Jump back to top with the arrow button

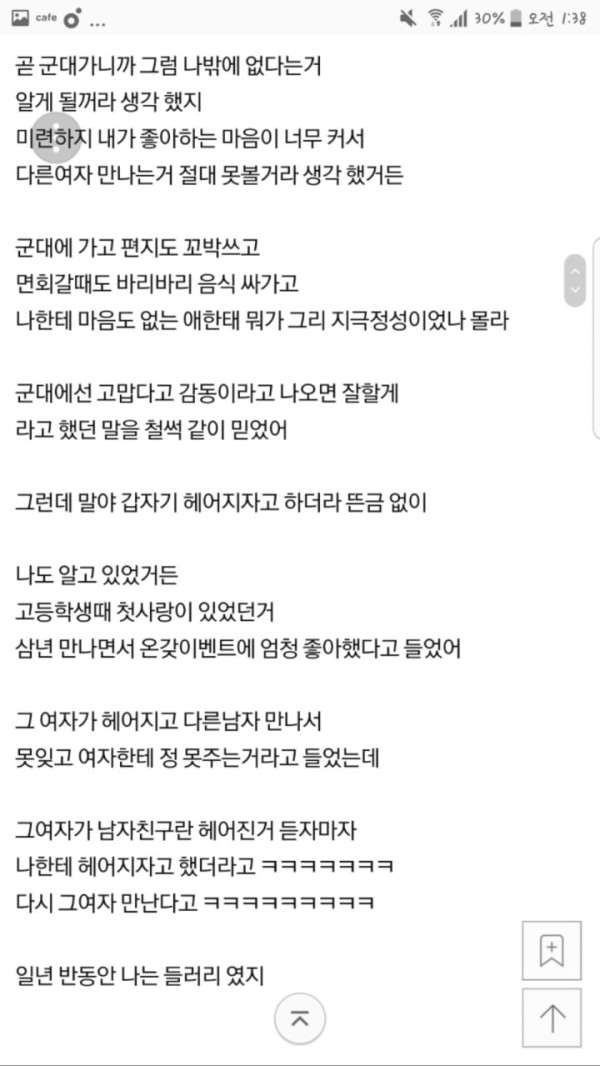(552, 1018)
